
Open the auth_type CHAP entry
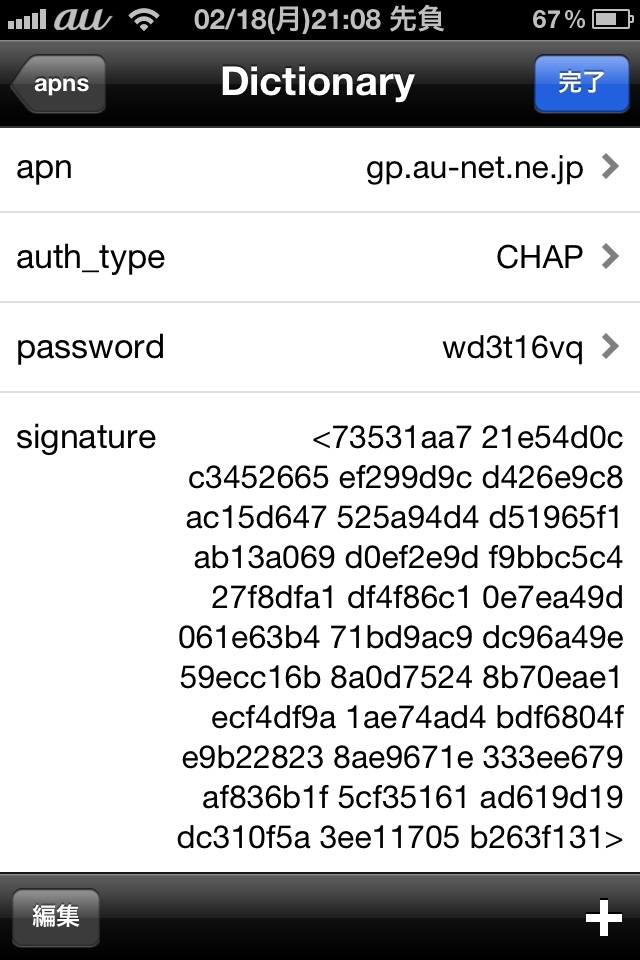(320, 258)
